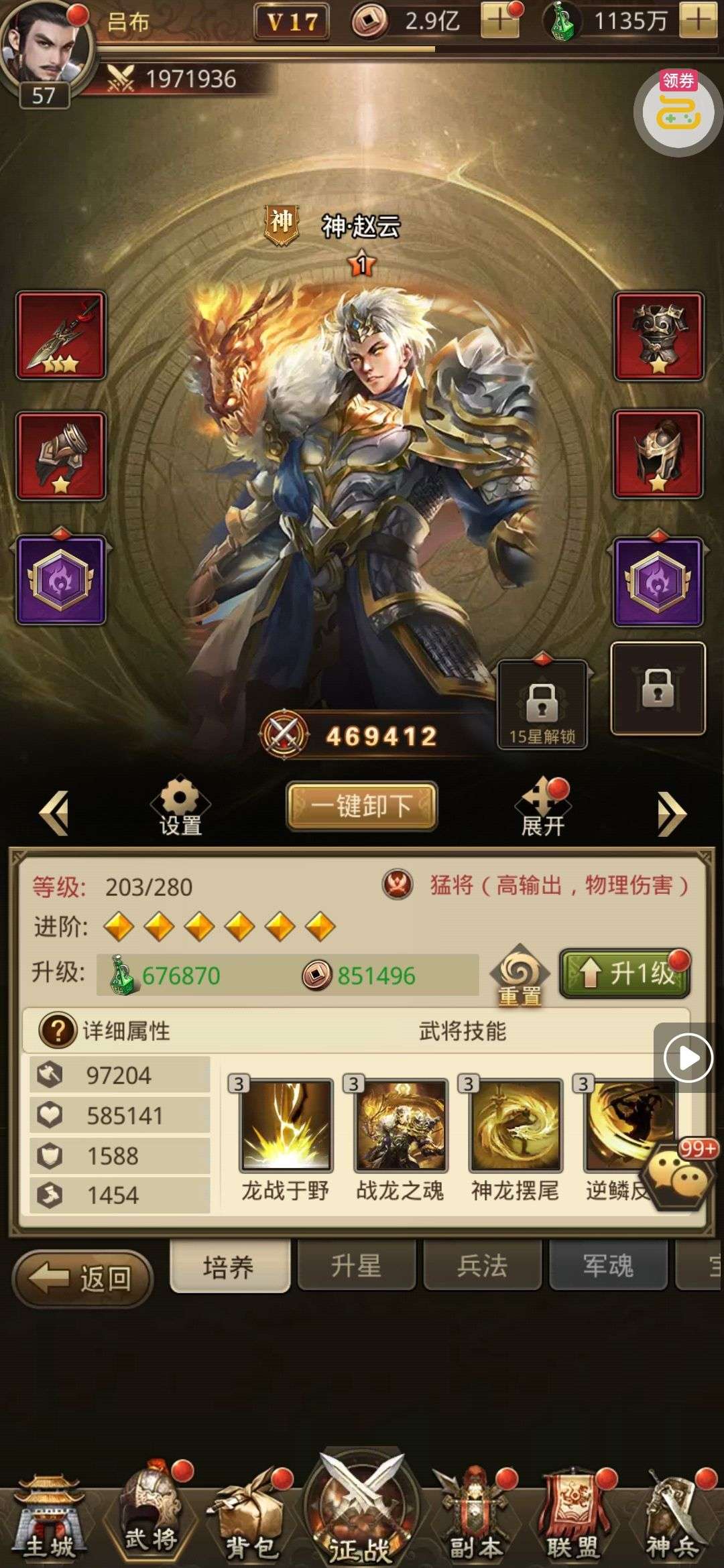Switch to the 兵法 tab

tap(481, 1266)
